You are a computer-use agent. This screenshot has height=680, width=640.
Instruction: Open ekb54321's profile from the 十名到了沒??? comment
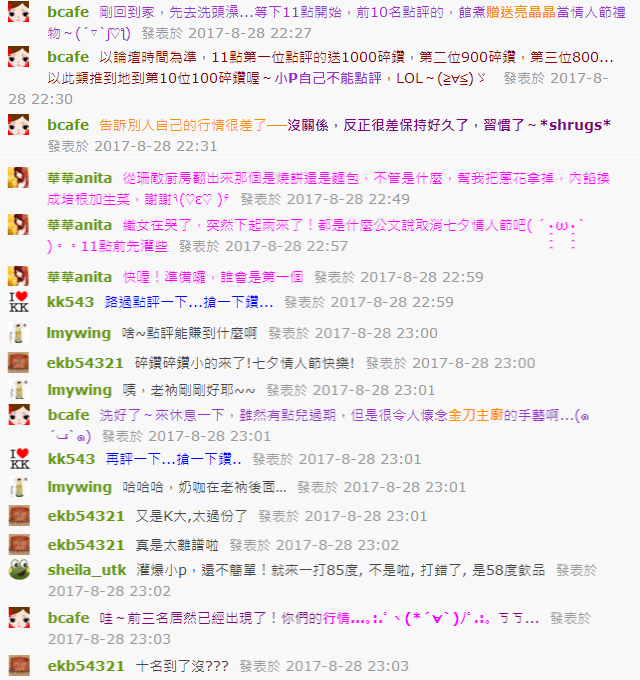point(86,665)
